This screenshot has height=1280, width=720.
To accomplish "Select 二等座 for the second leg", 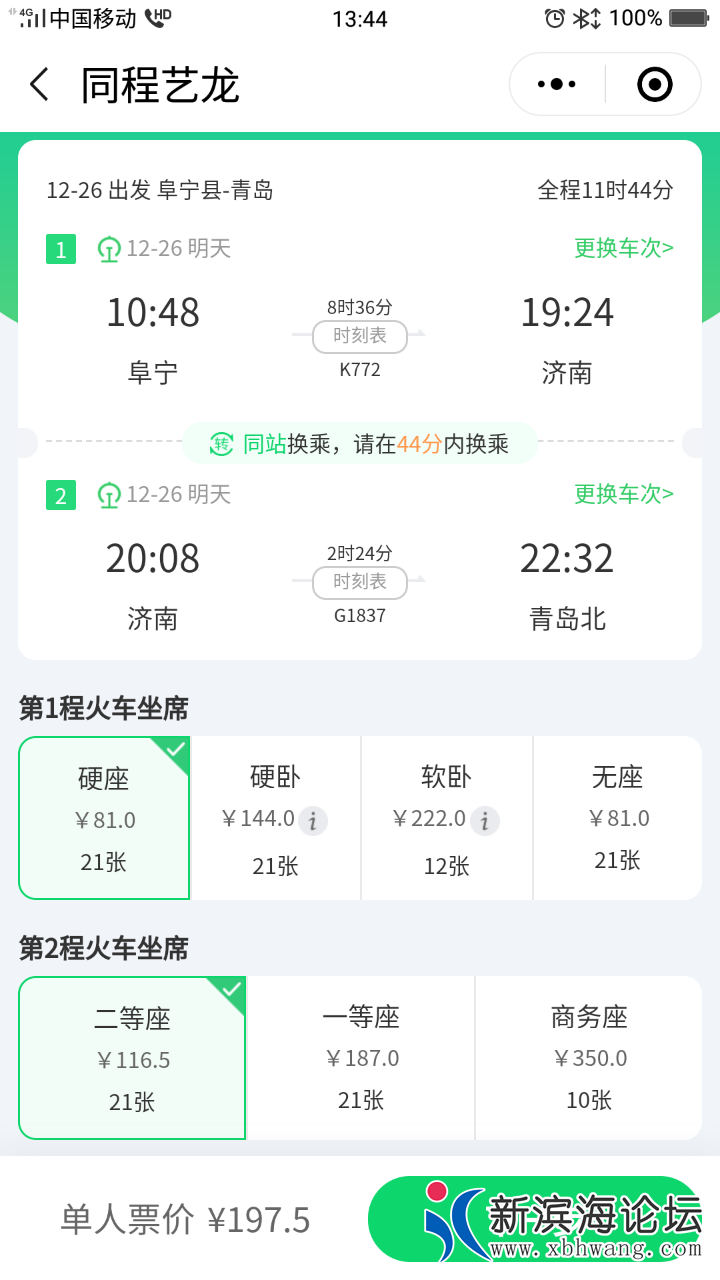I will 132,1058.
